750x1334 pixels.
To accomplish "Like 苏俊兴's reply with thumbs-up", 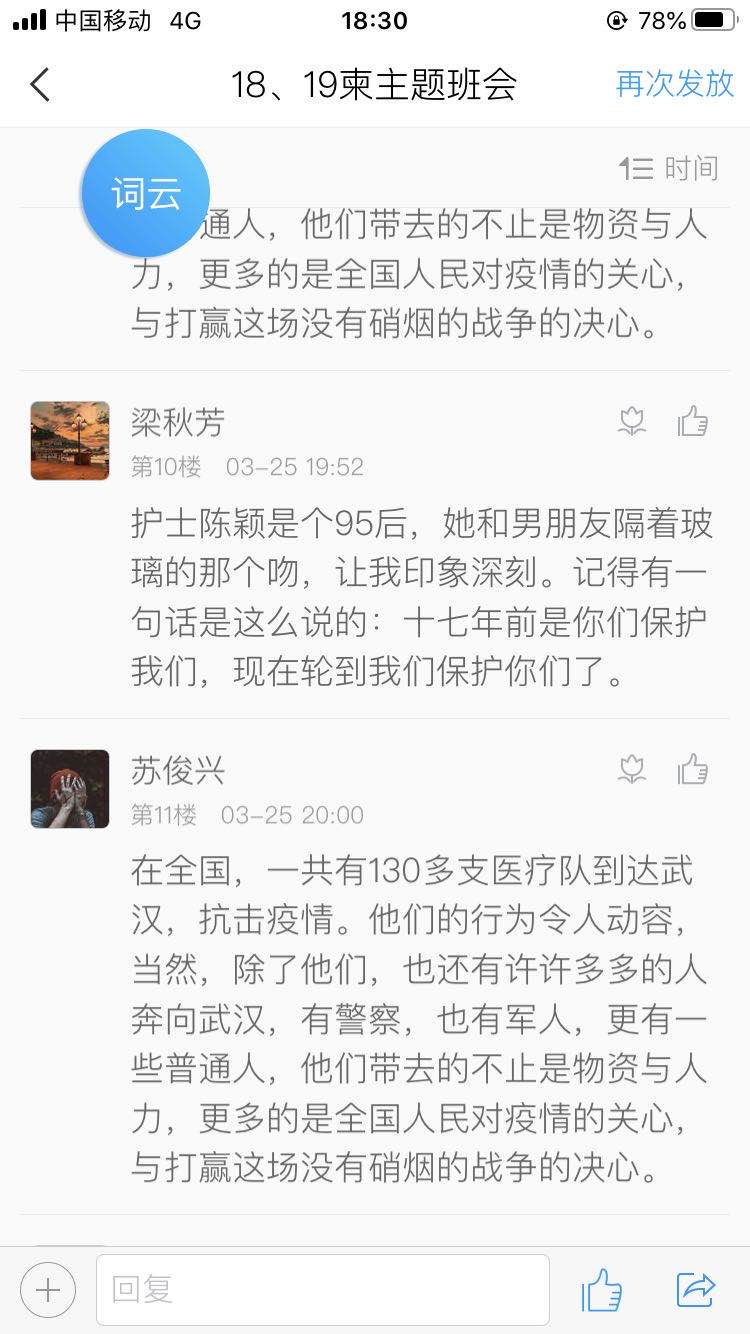I will click(693, 769).
